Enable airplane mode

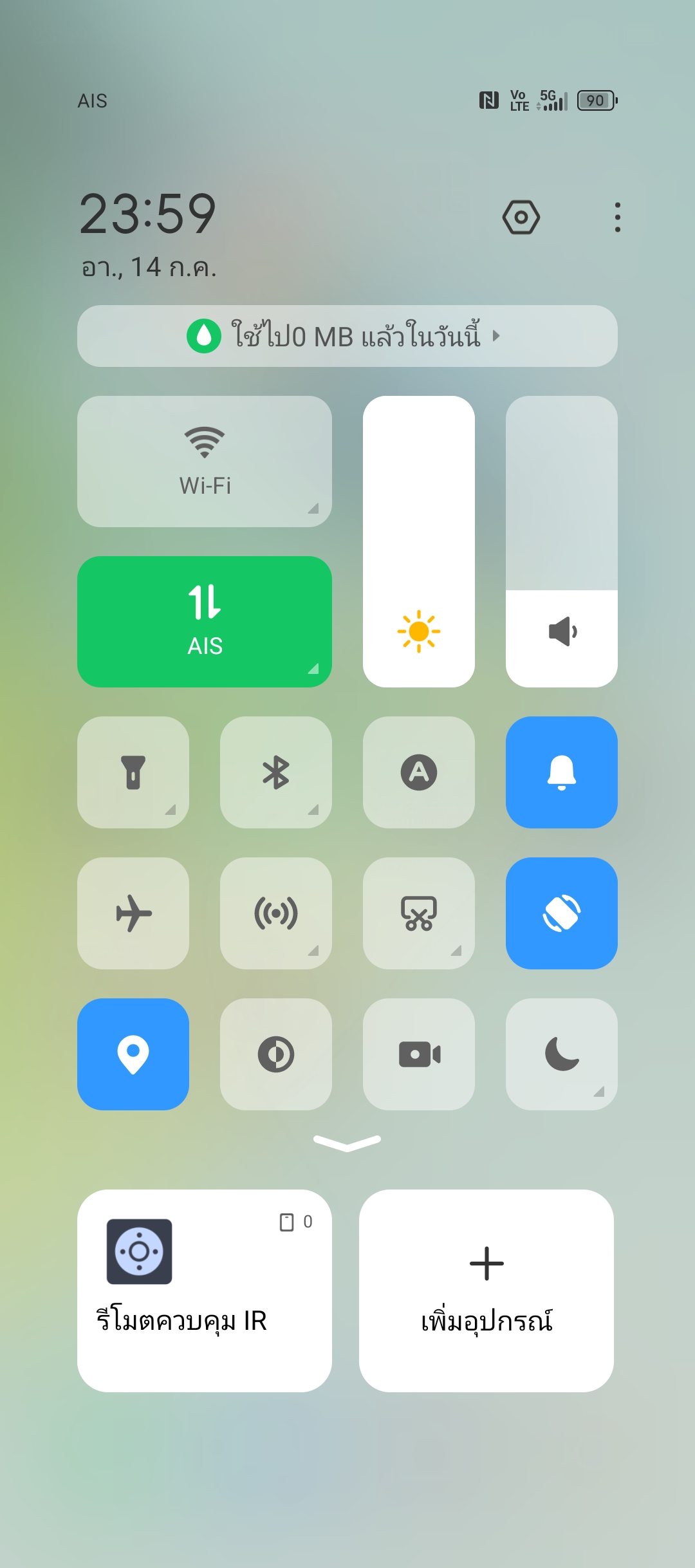pos(133,913)
